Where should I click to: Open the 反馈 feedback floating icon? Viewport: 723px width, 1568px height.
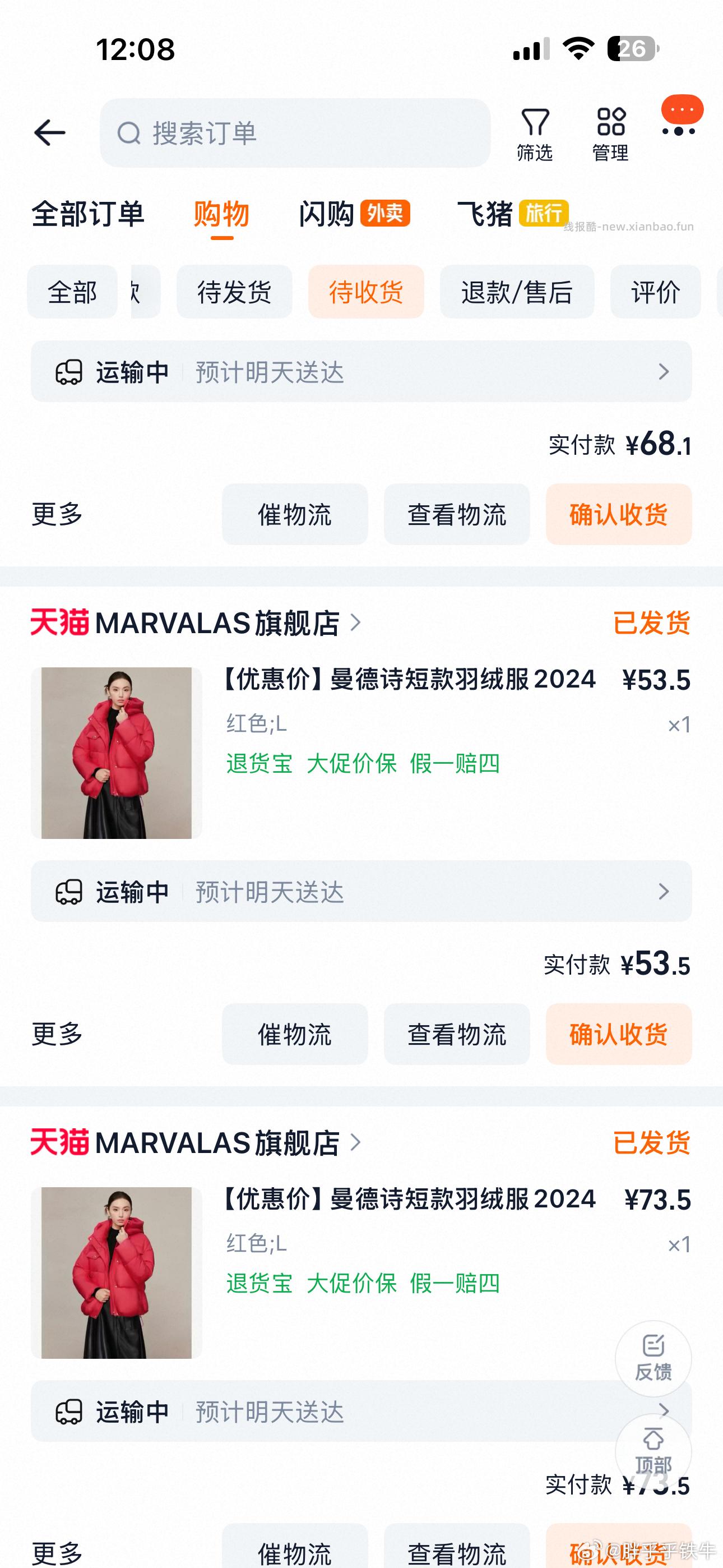(654, 1357)
